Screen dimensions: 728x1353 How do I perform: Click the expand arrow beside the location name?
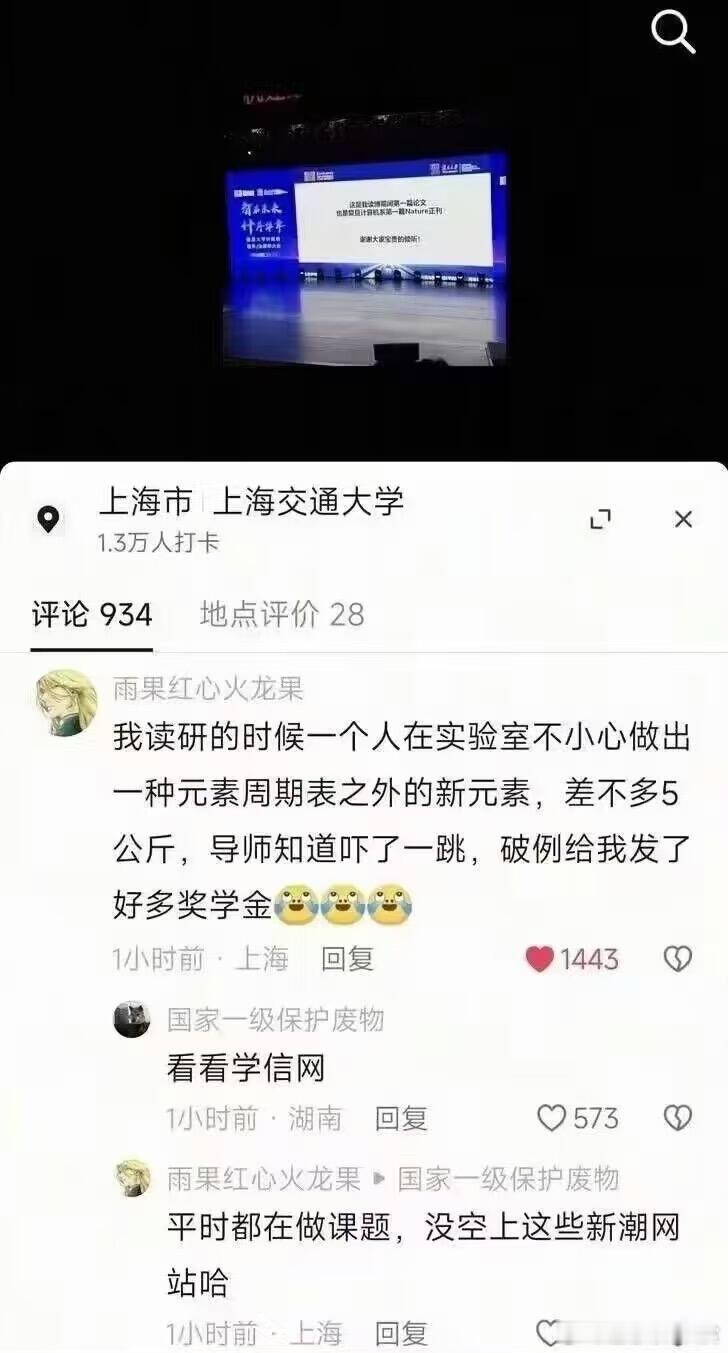click(x=601, y=519)
